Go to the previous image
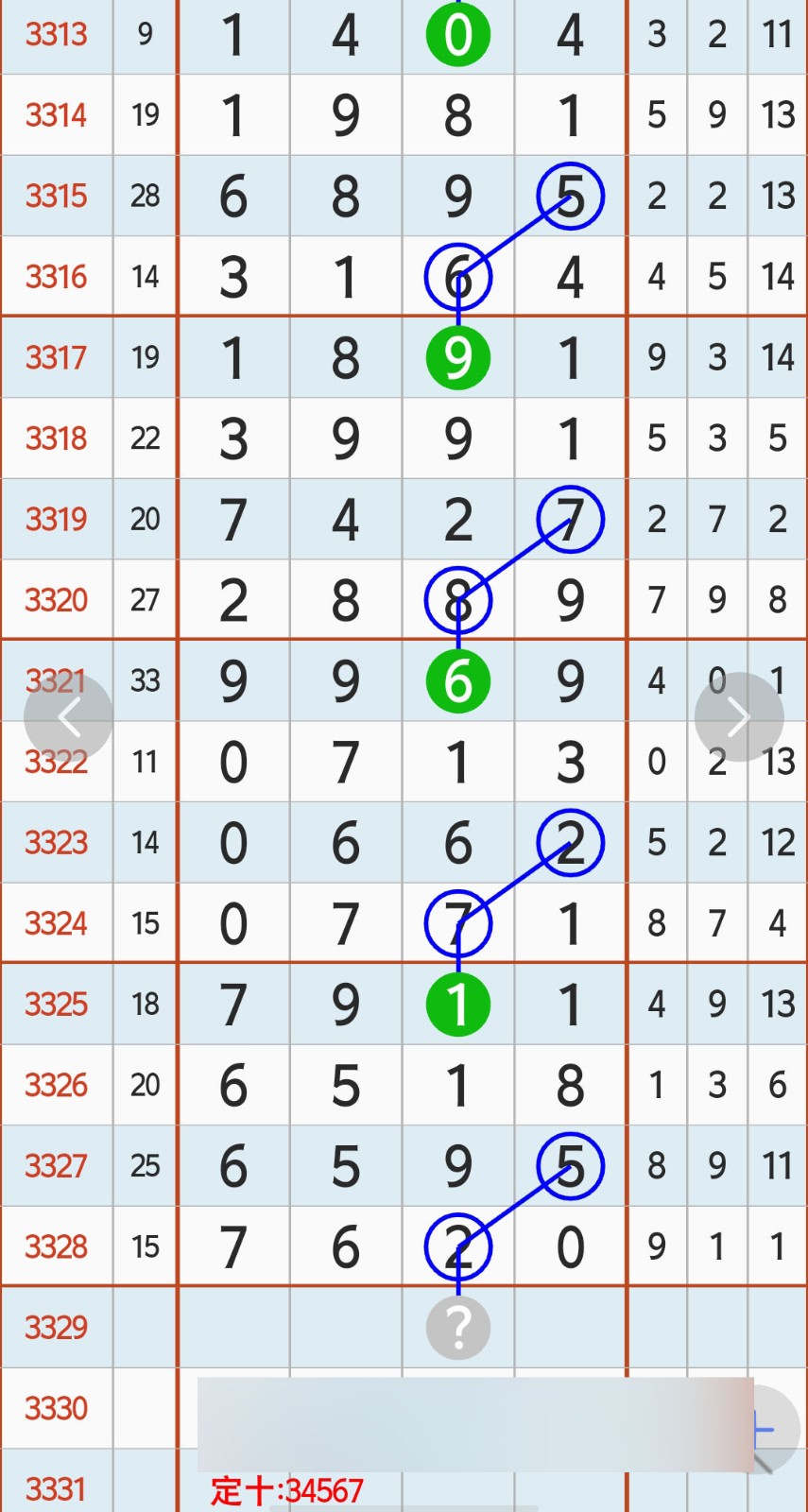808x1512 pixels. 69,717
